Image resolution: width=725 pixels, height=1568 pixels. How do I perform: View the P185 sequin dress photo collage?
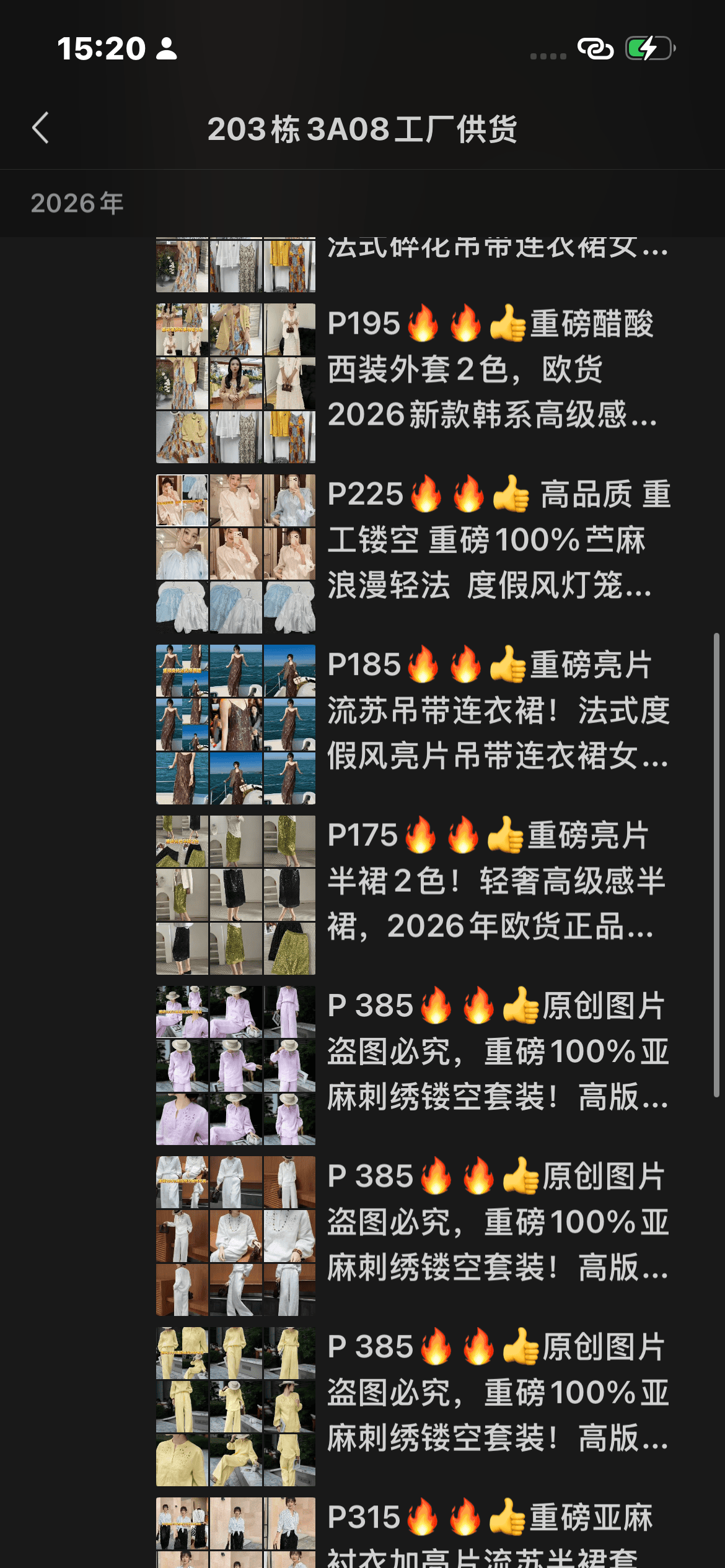coord(235,725)
